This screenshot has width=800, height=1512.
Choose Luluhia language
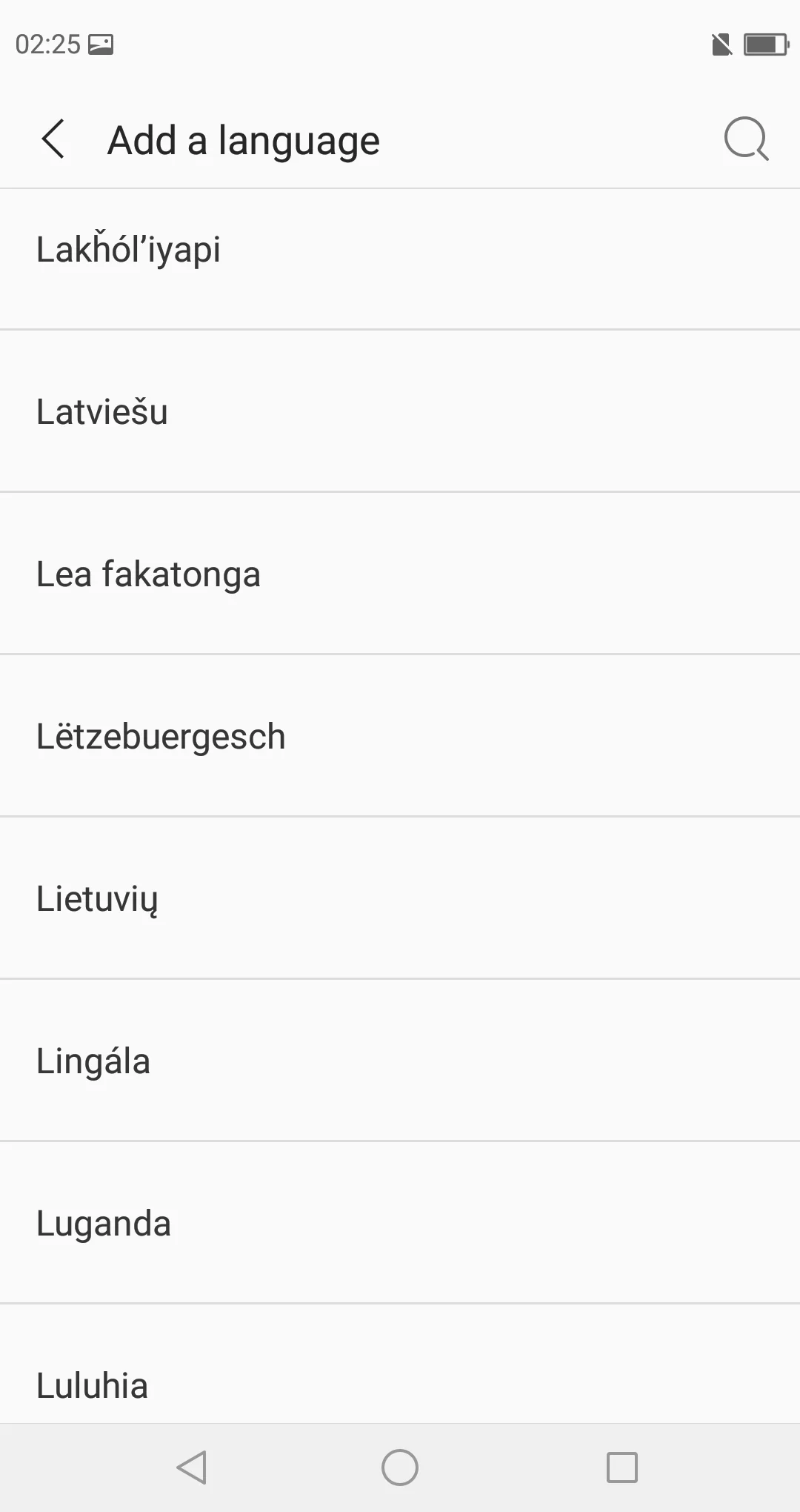(x=400, y=1385)
